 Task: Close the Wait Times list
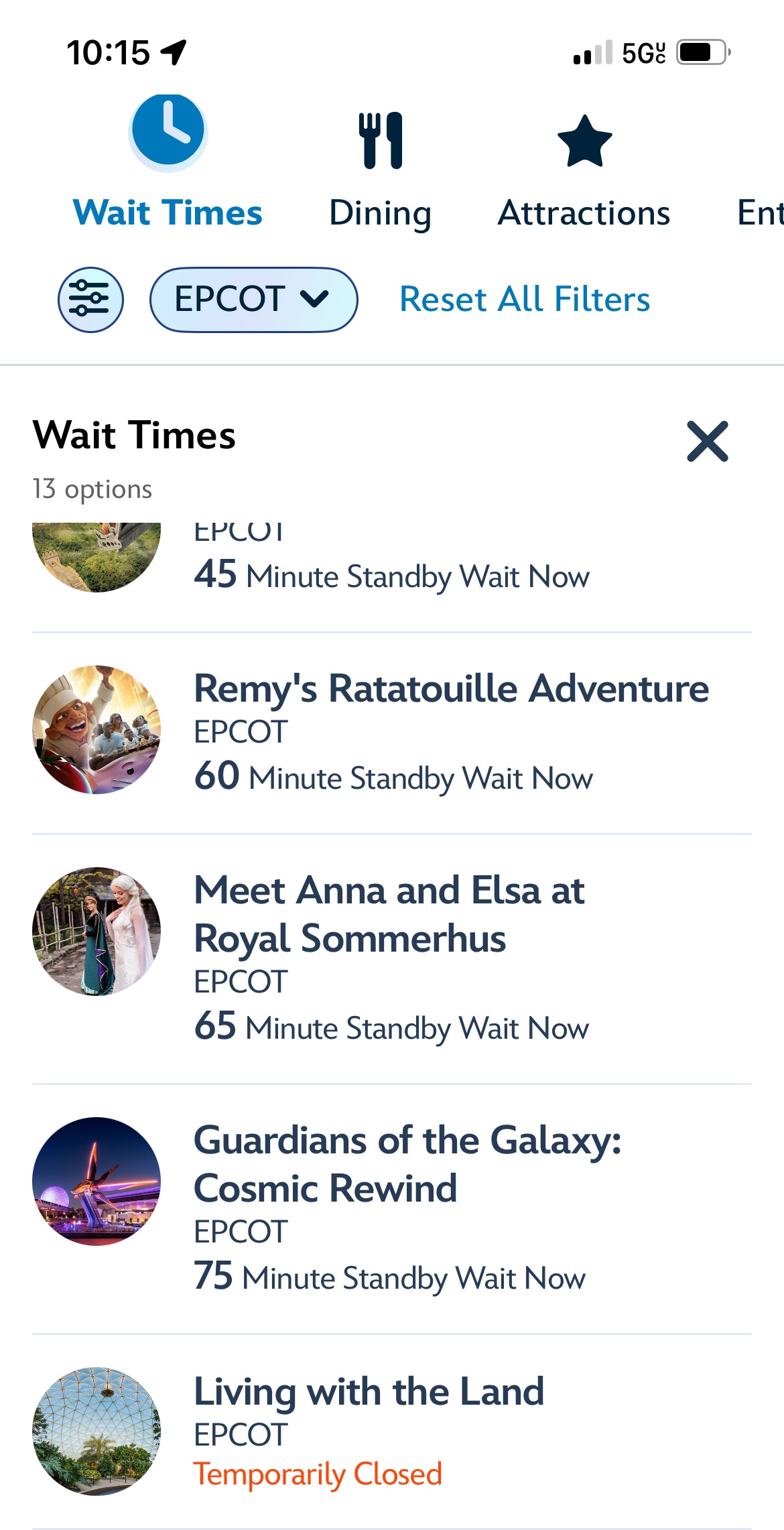point(707,442)
